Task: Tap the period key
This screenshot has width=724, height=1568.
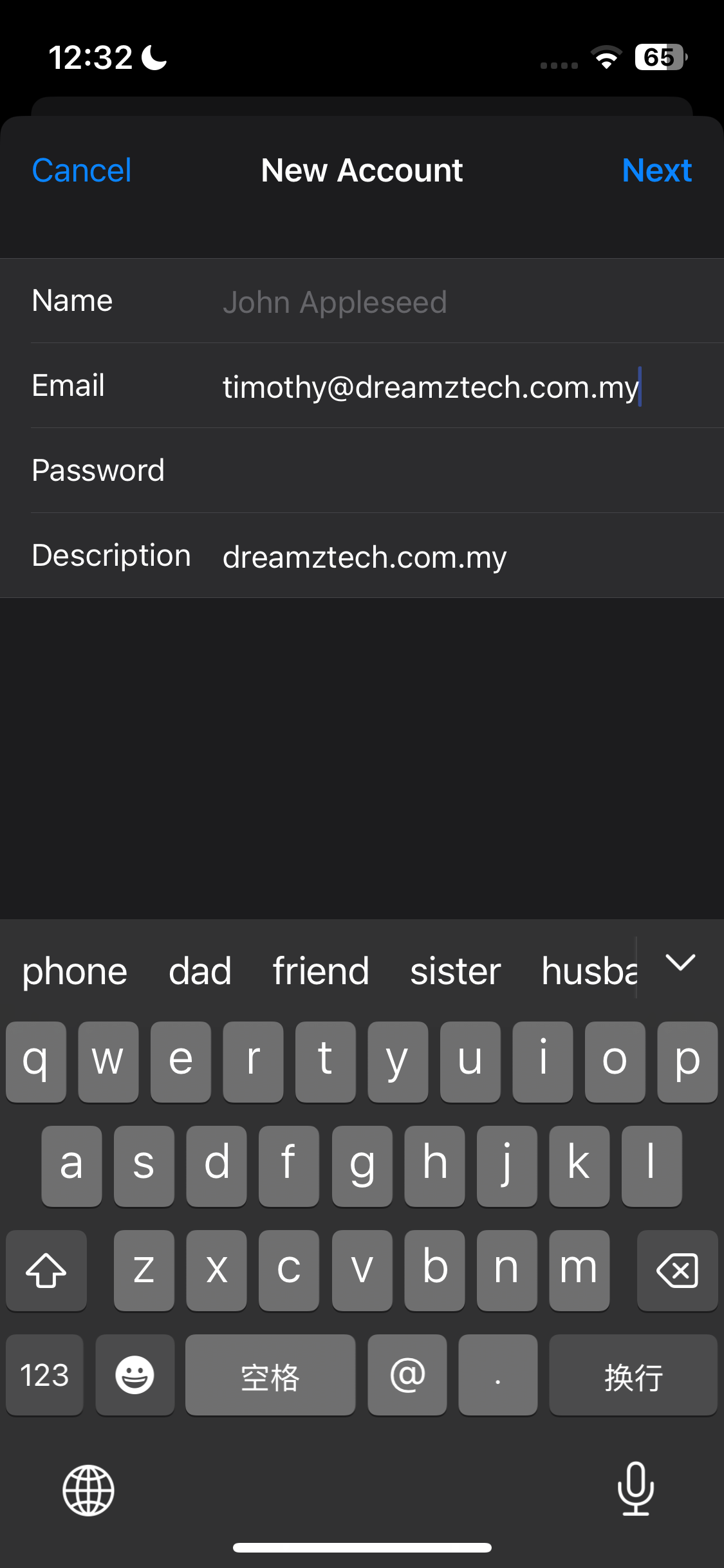Action: (497, 1376)
